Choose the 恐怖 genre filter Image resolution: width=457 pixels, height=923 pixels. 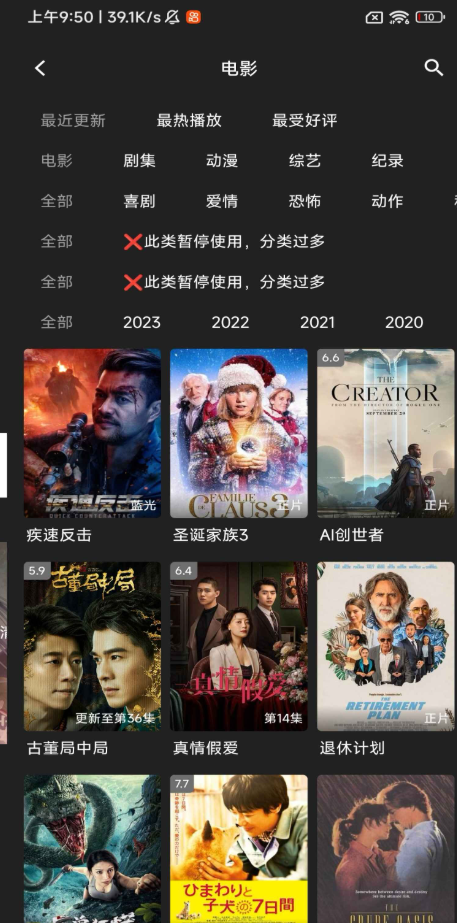(x=304, y=201)
